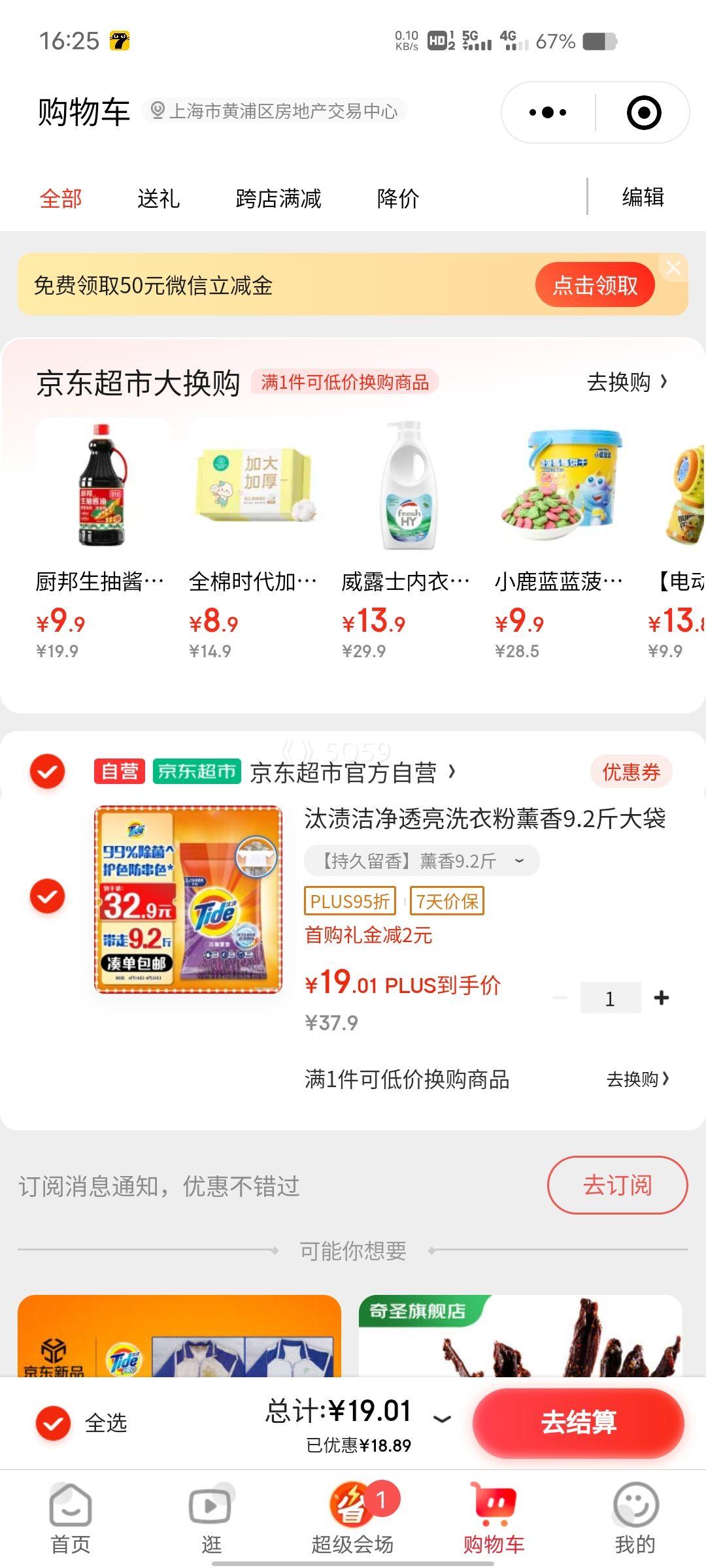Tap the circular target exit icon top right

(645, 111)
